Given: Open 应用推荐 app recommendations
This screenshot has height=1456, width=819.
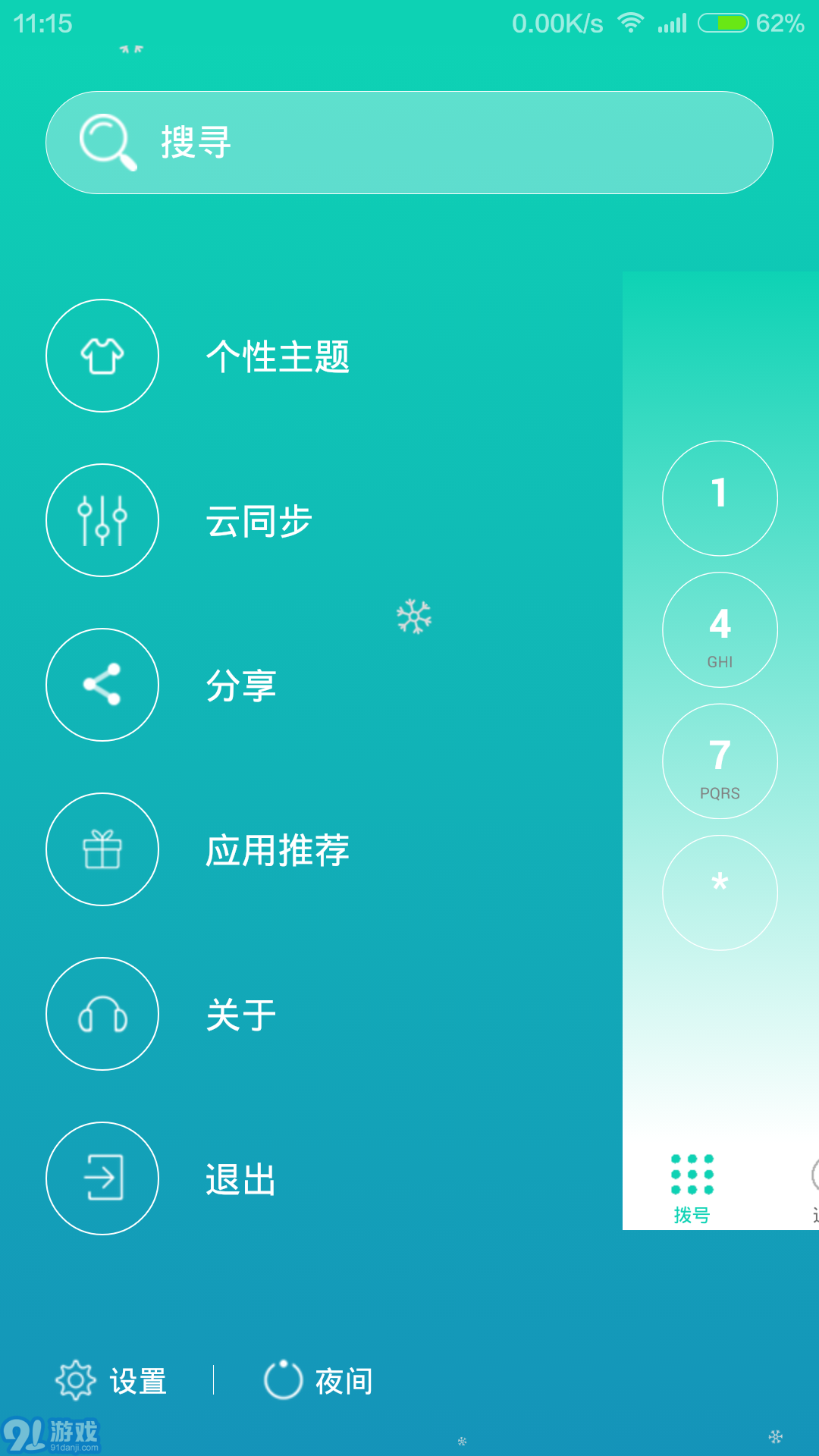Looking at the screenshot, I should click(x=277, y=850).
